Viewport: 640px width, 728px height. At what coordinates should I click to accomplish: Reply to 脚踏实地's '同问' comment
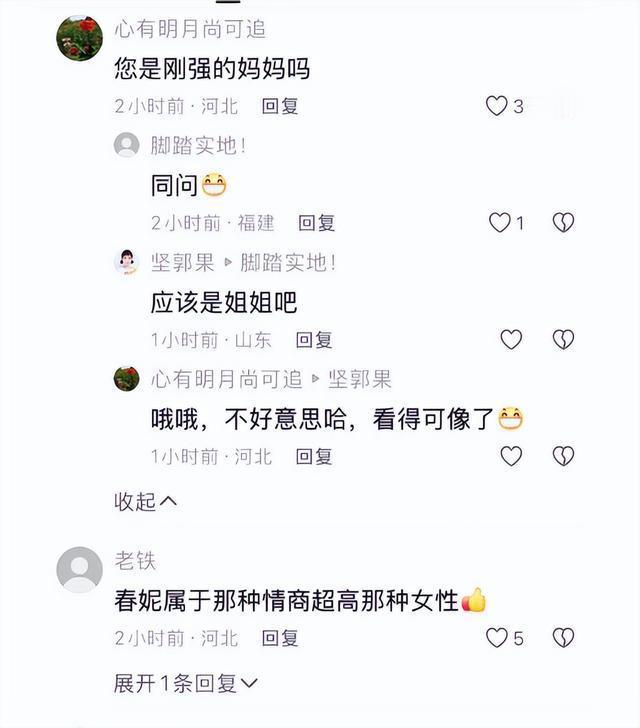(316, 223)
